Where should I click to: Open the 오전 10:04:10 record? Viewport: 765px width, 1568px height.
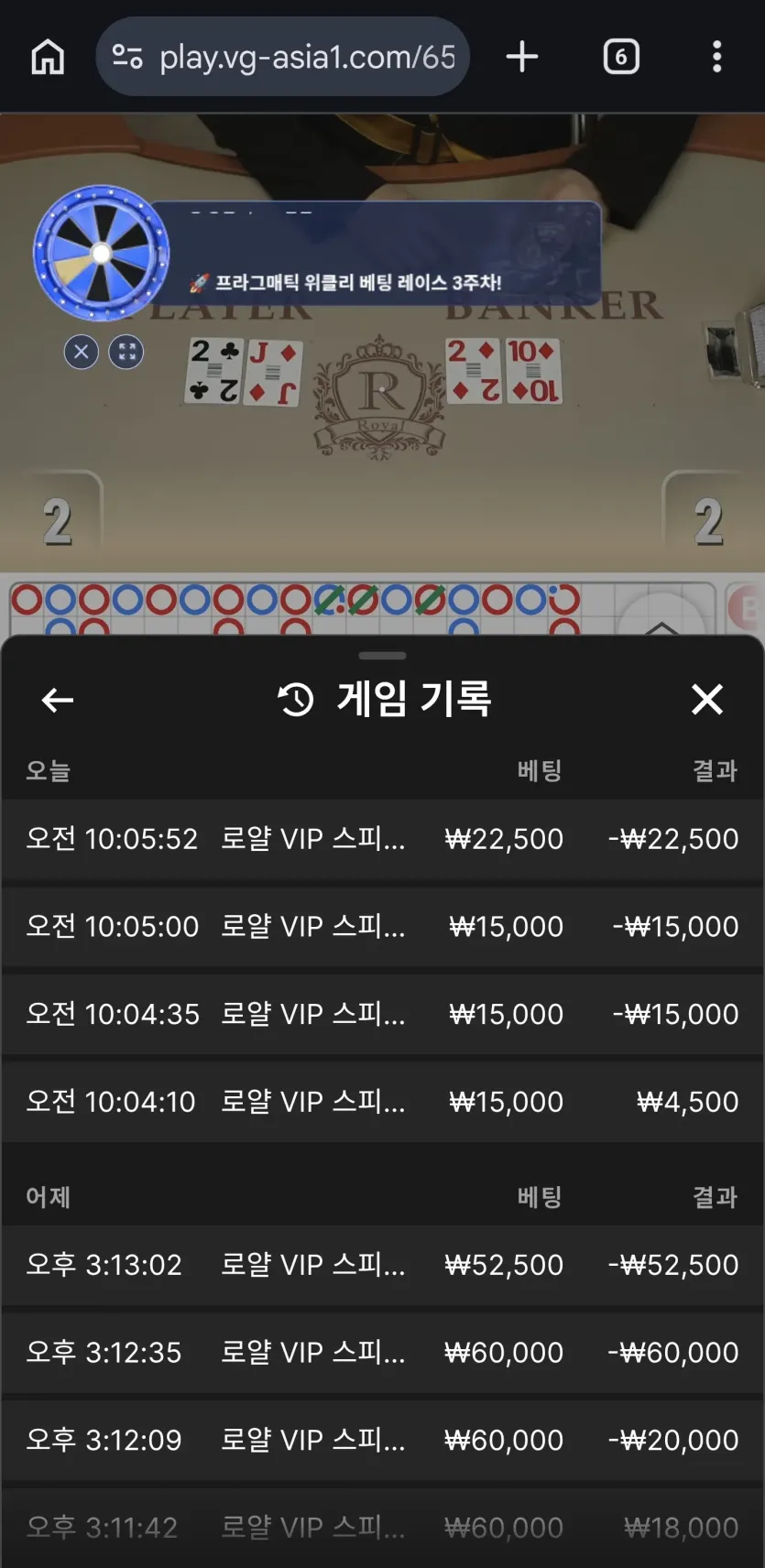point(382,1102)
